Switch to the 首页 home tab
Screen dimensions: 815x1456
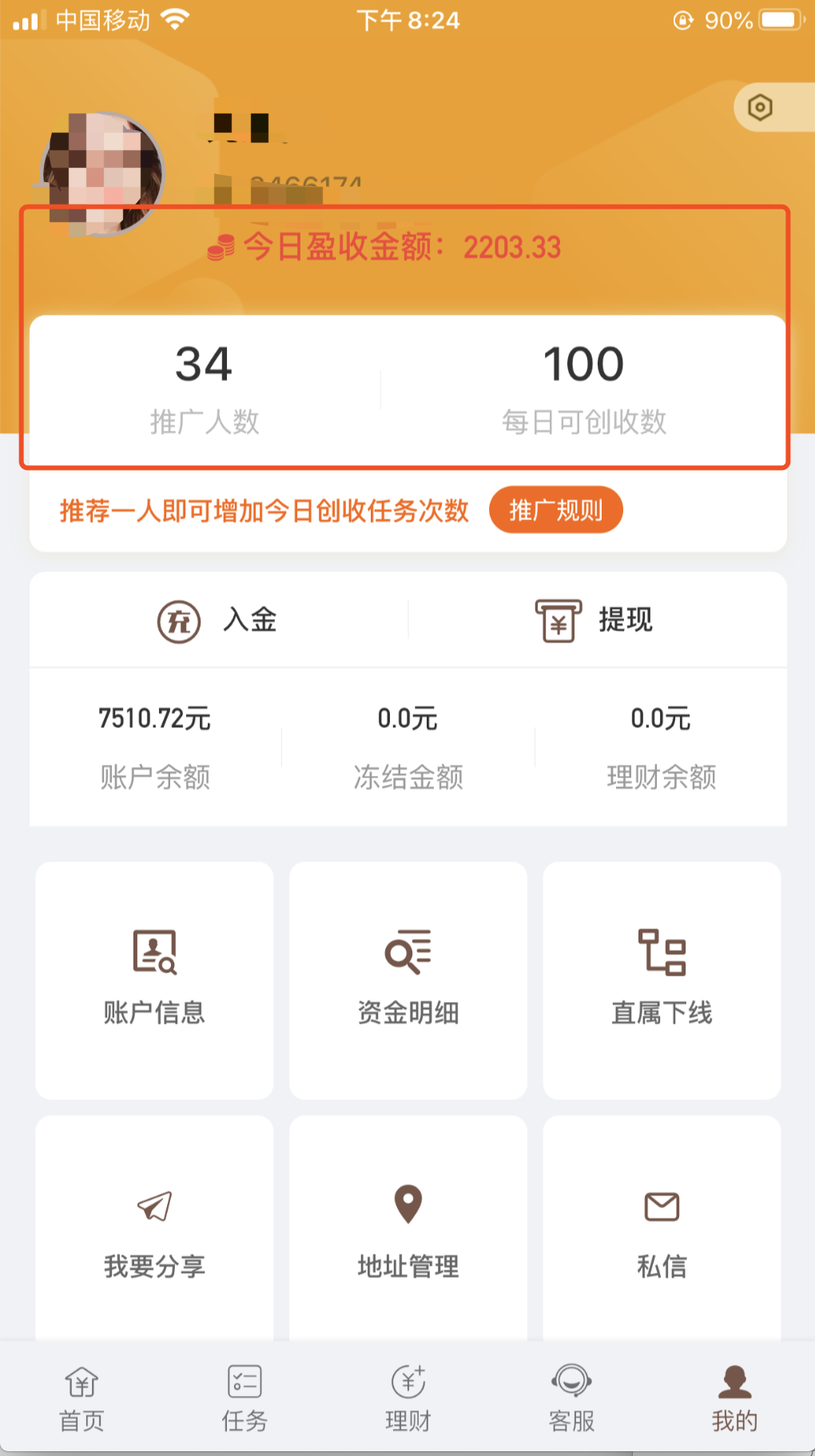pyautogui.click(x=81, y=1398)
